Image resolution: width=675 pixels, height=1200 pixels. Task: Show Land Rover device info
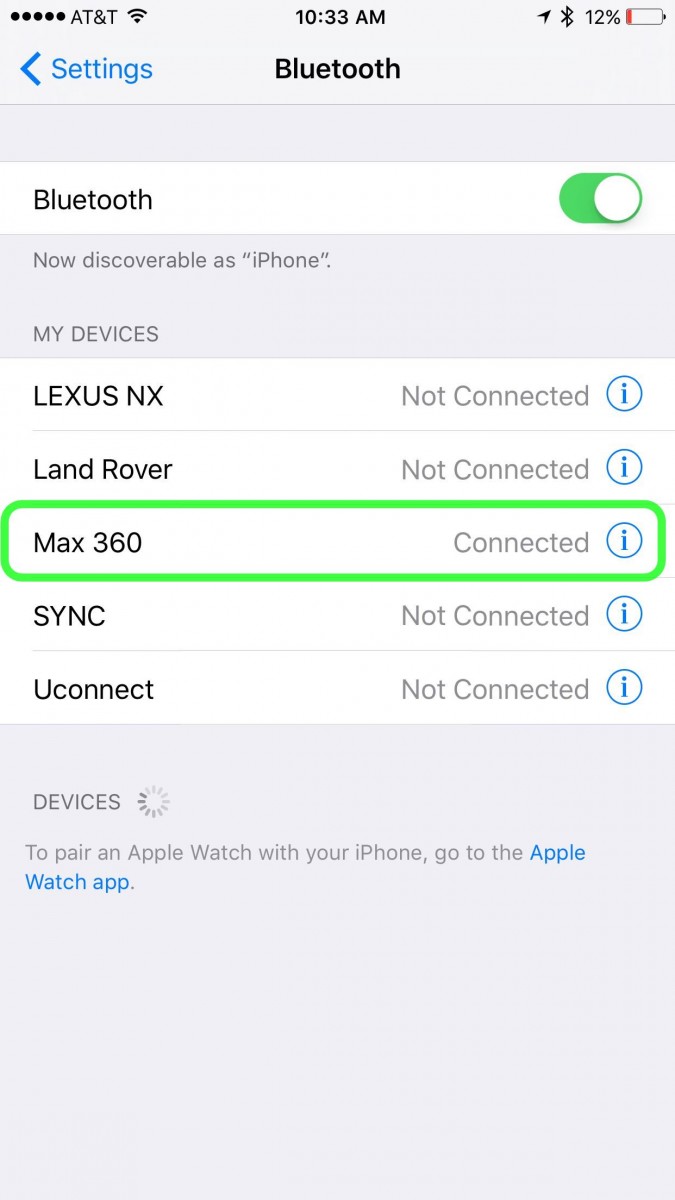coord(624,468)
